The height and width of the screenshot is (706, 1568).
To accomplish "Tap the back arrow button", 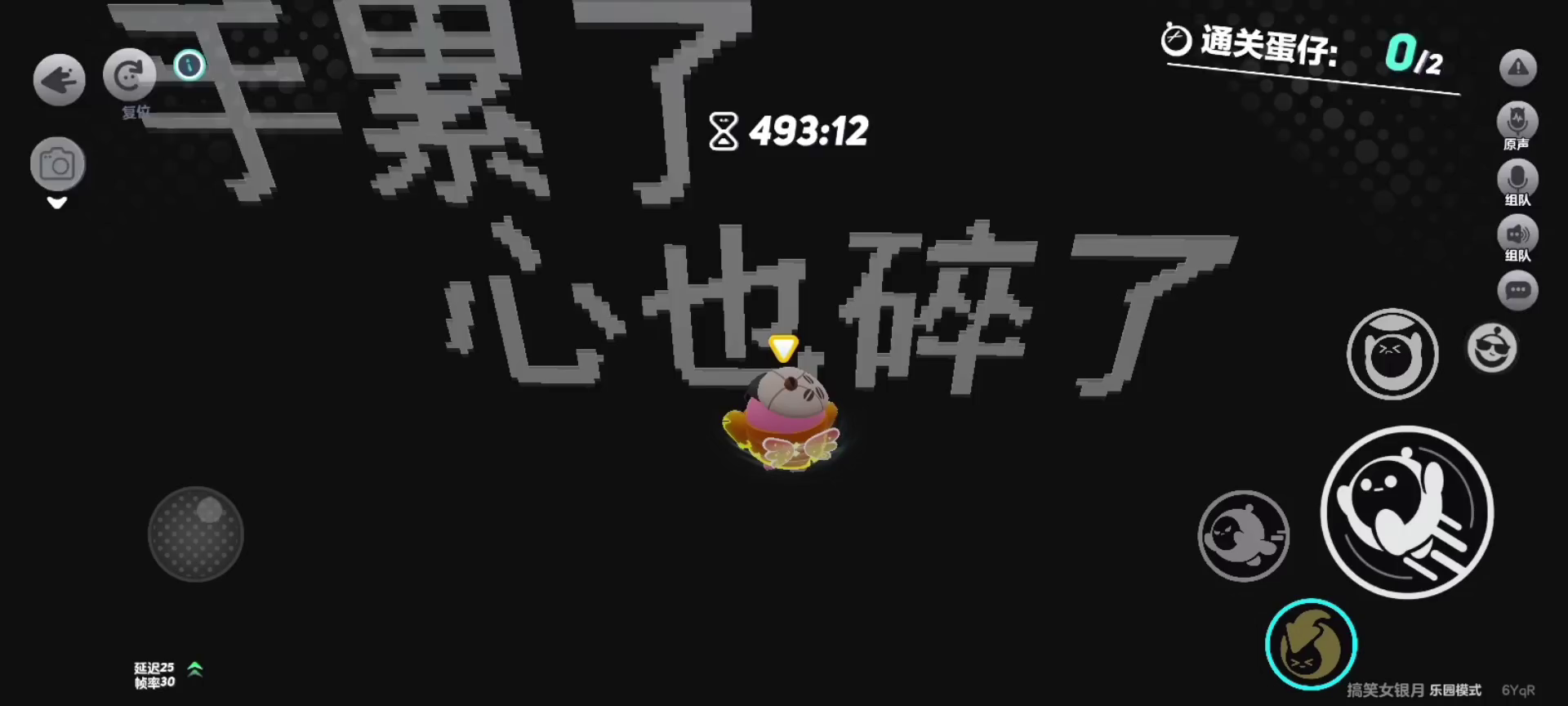I will [x=59, y=80].
